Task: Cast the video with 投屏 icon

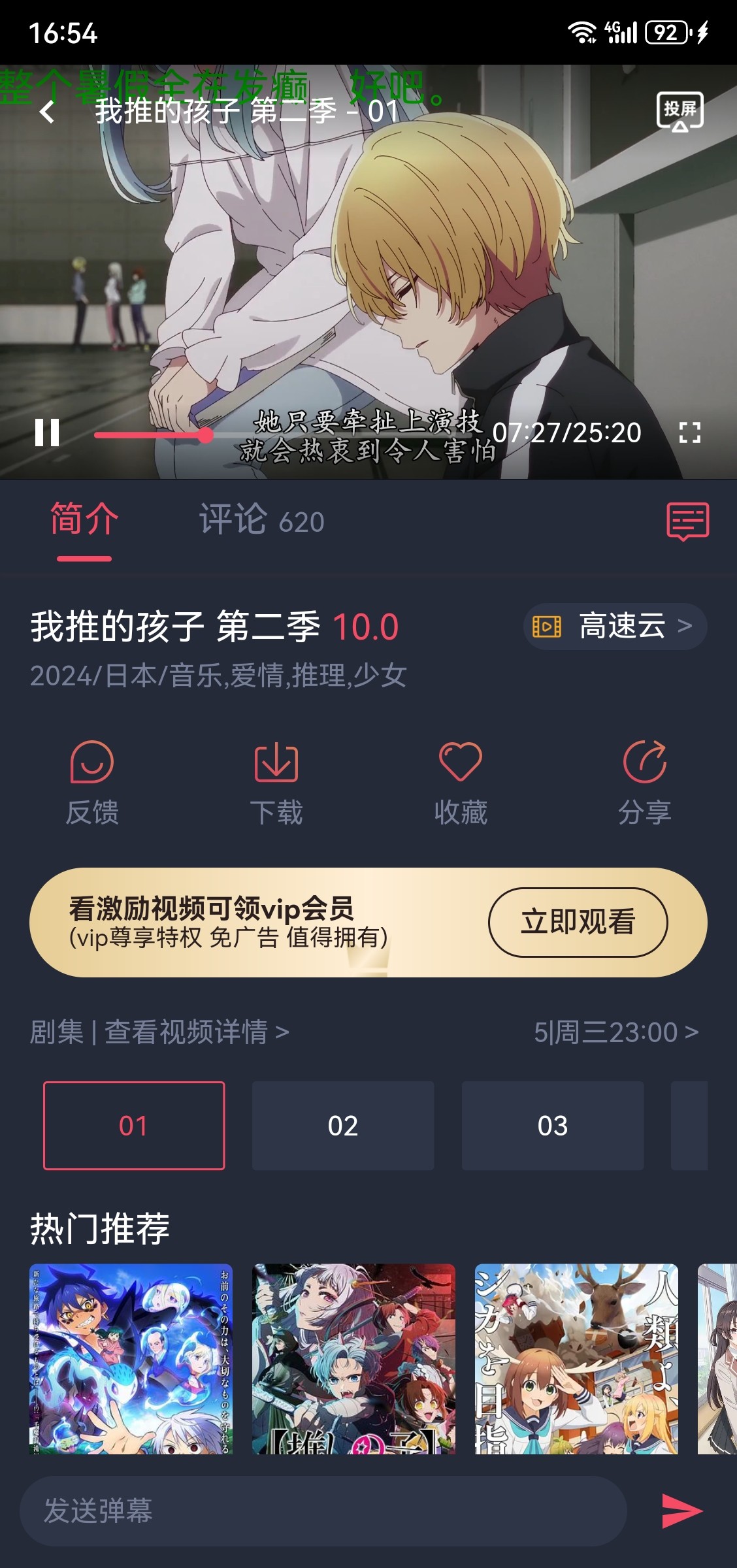Action: (680, 111)
